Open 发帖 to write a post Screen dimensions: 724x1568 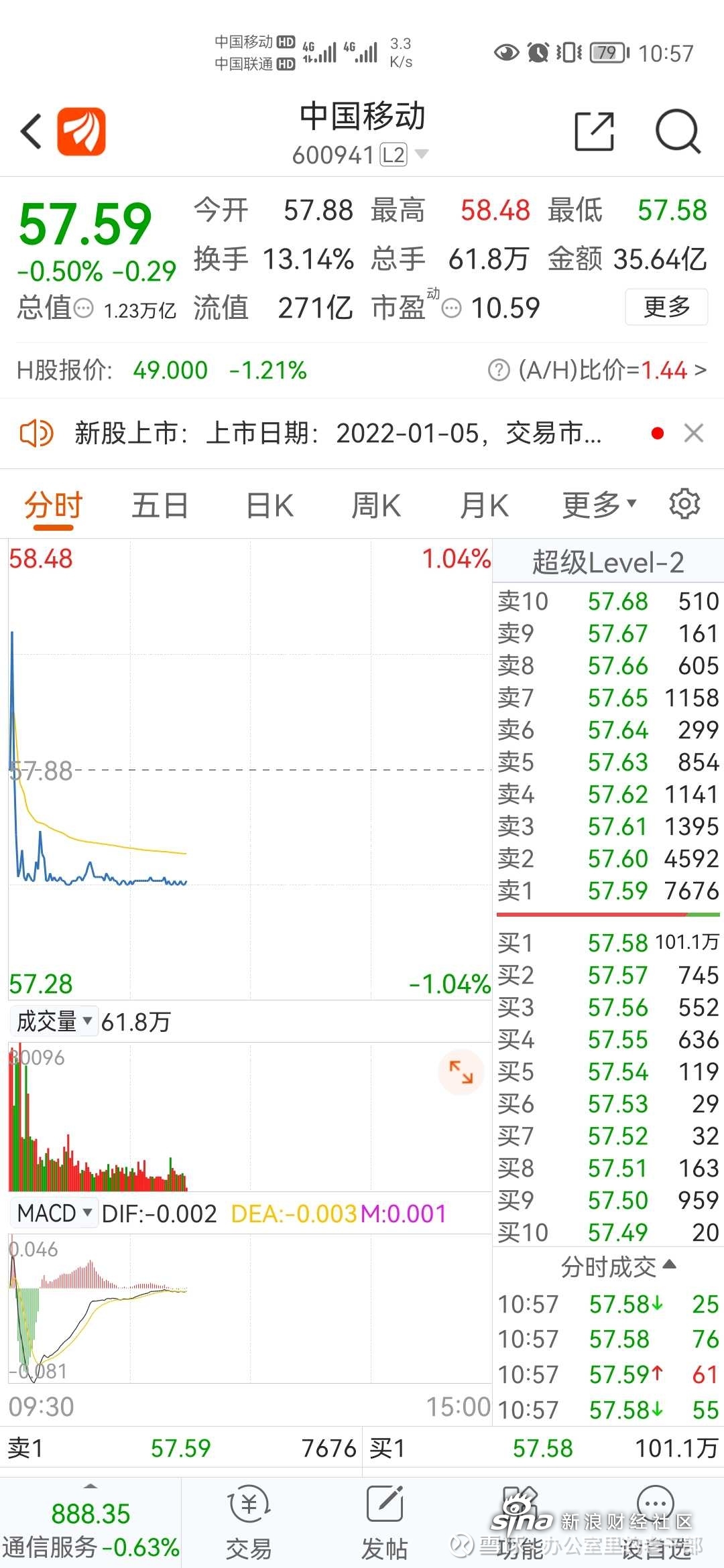384,1522
